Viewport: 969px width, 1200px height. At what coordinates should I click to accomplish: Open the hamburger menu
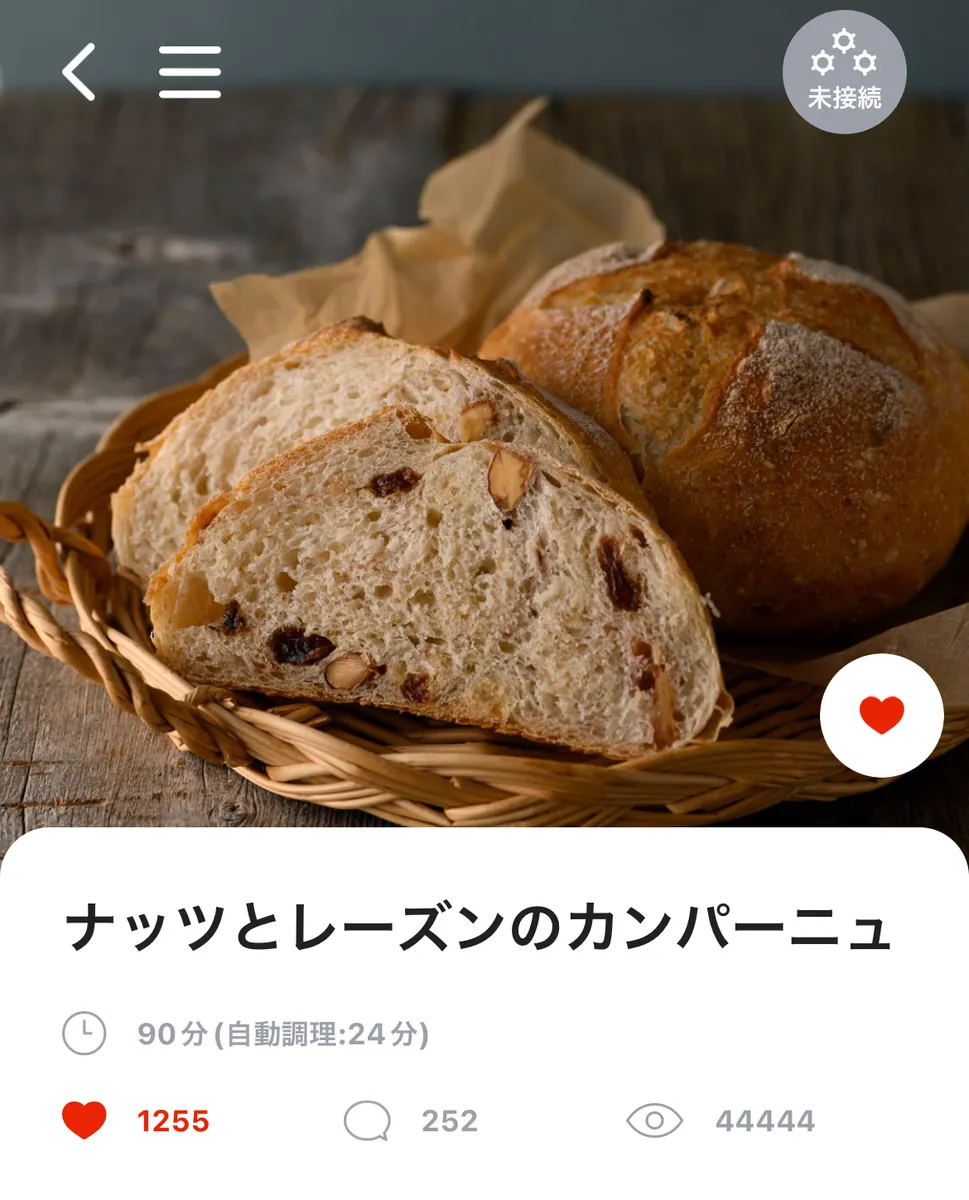click(x=190, y=72)
